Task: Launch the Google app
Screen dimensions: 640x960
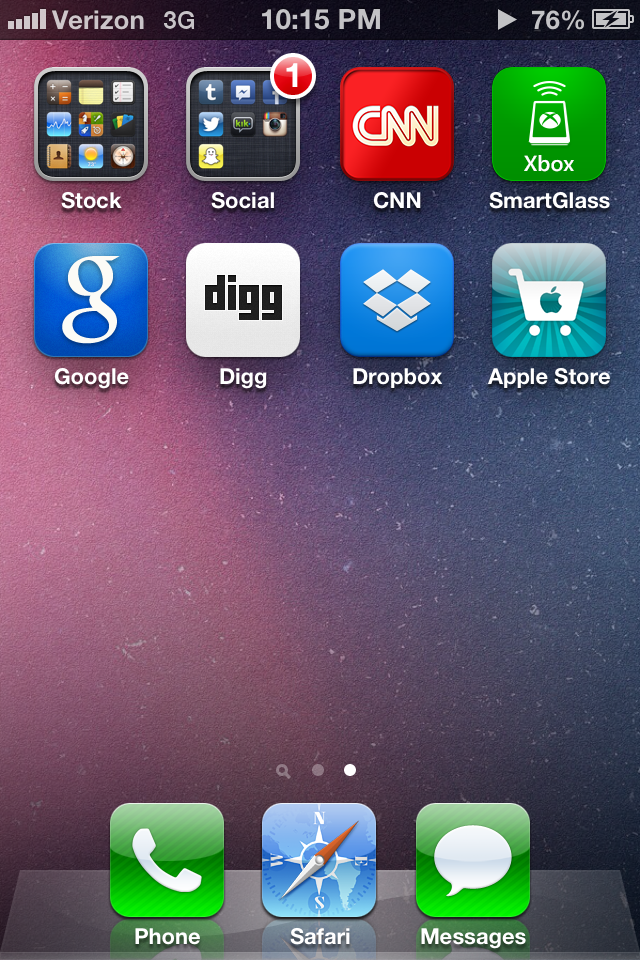Action: tap(91, 300)
